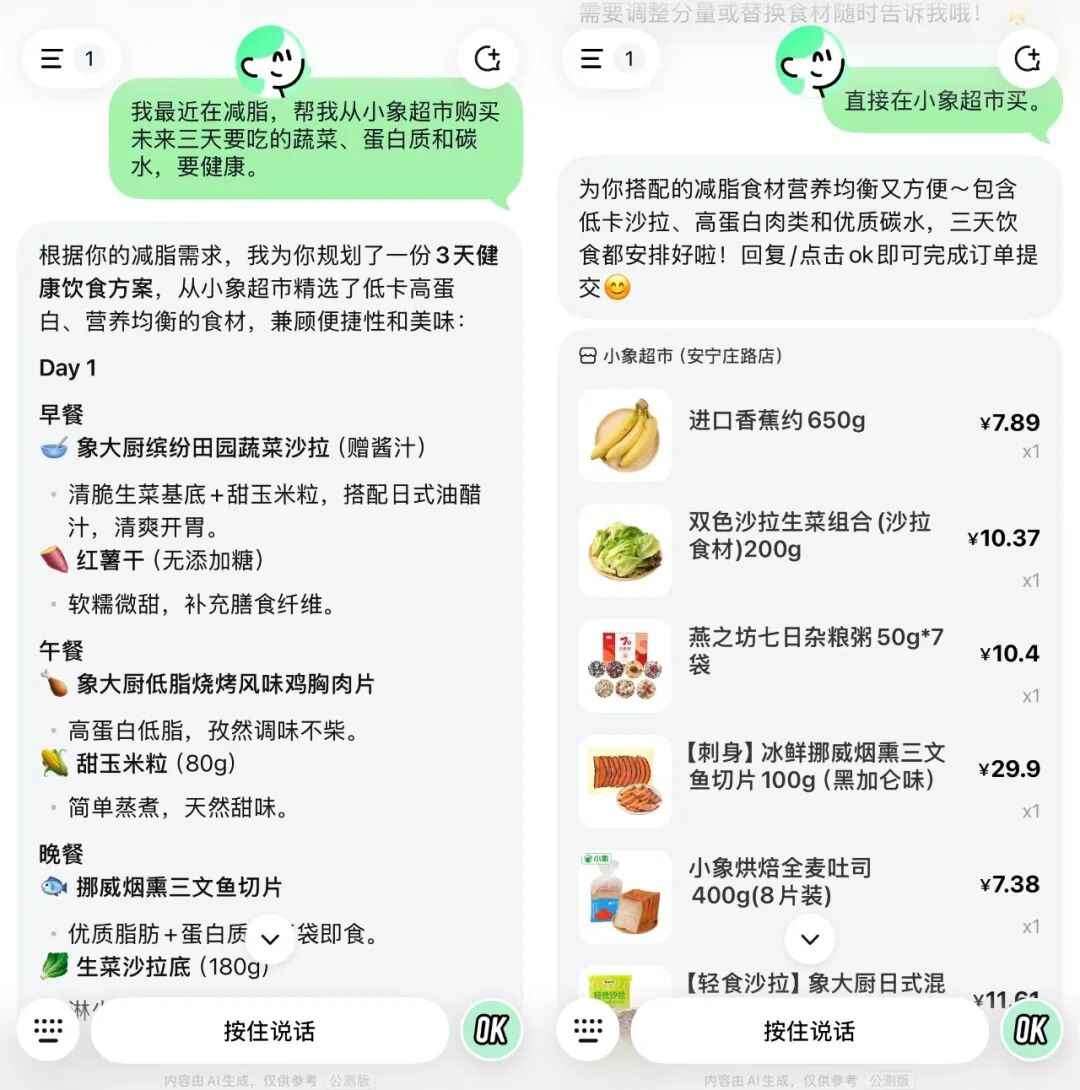Tap the new chat icon on the right screen
1080x1090 pixels.
tap(1028, 58)
